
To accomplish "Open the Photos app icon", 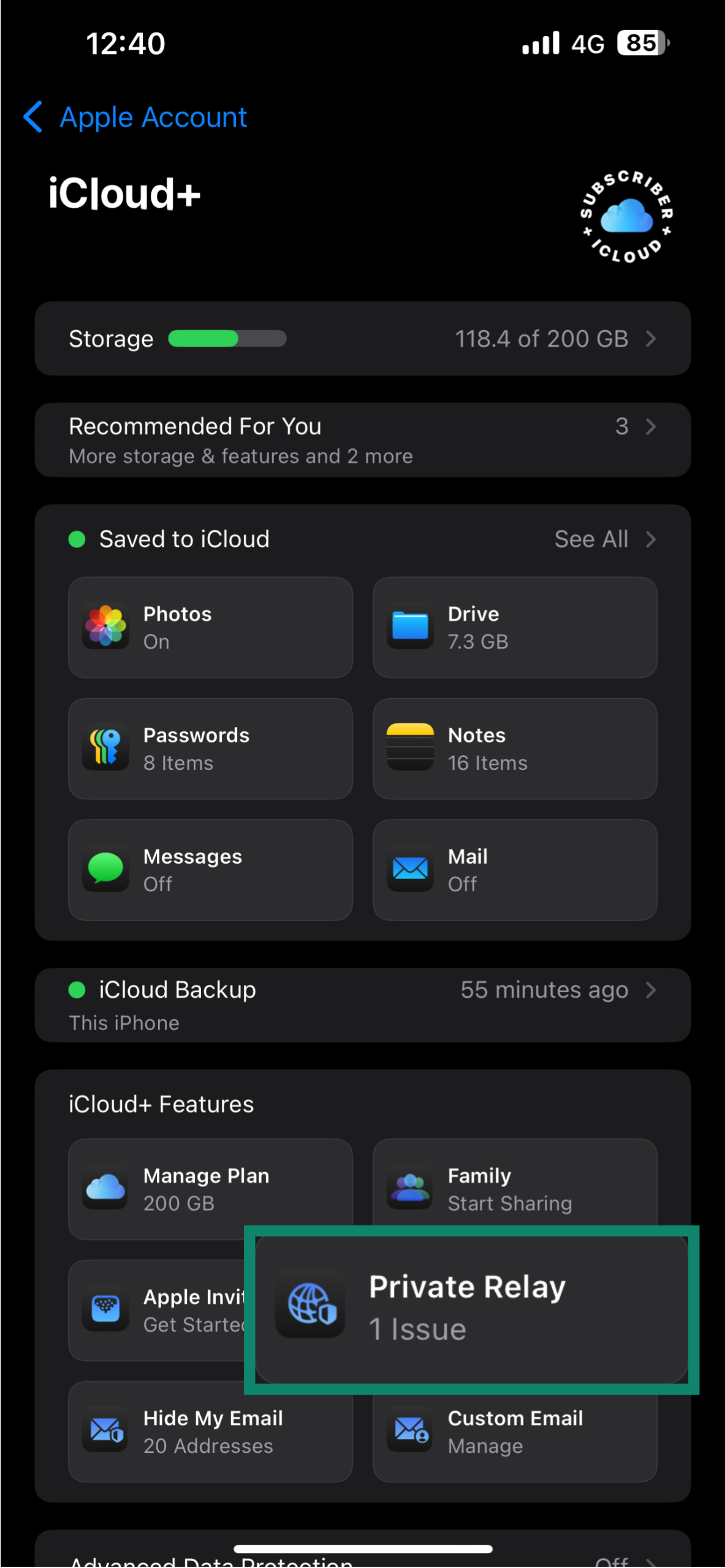I will tap(105, 625).
